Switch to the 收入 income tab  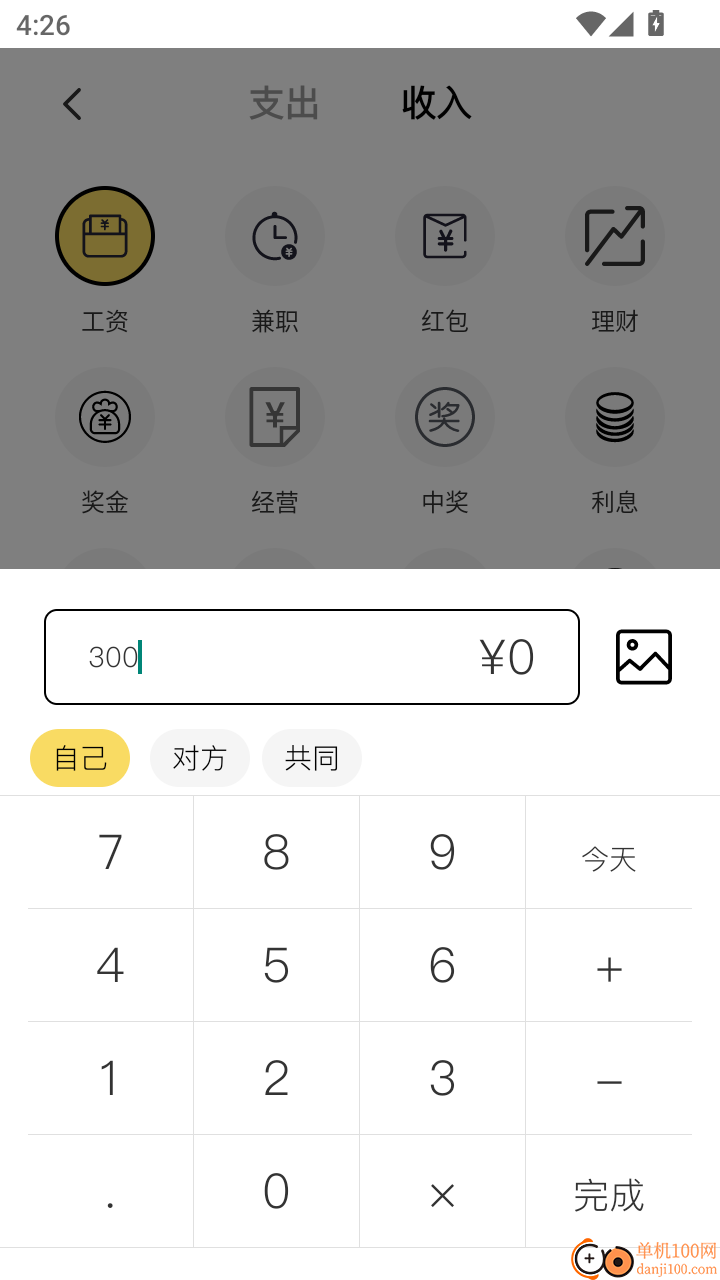[x=437, y=103]
